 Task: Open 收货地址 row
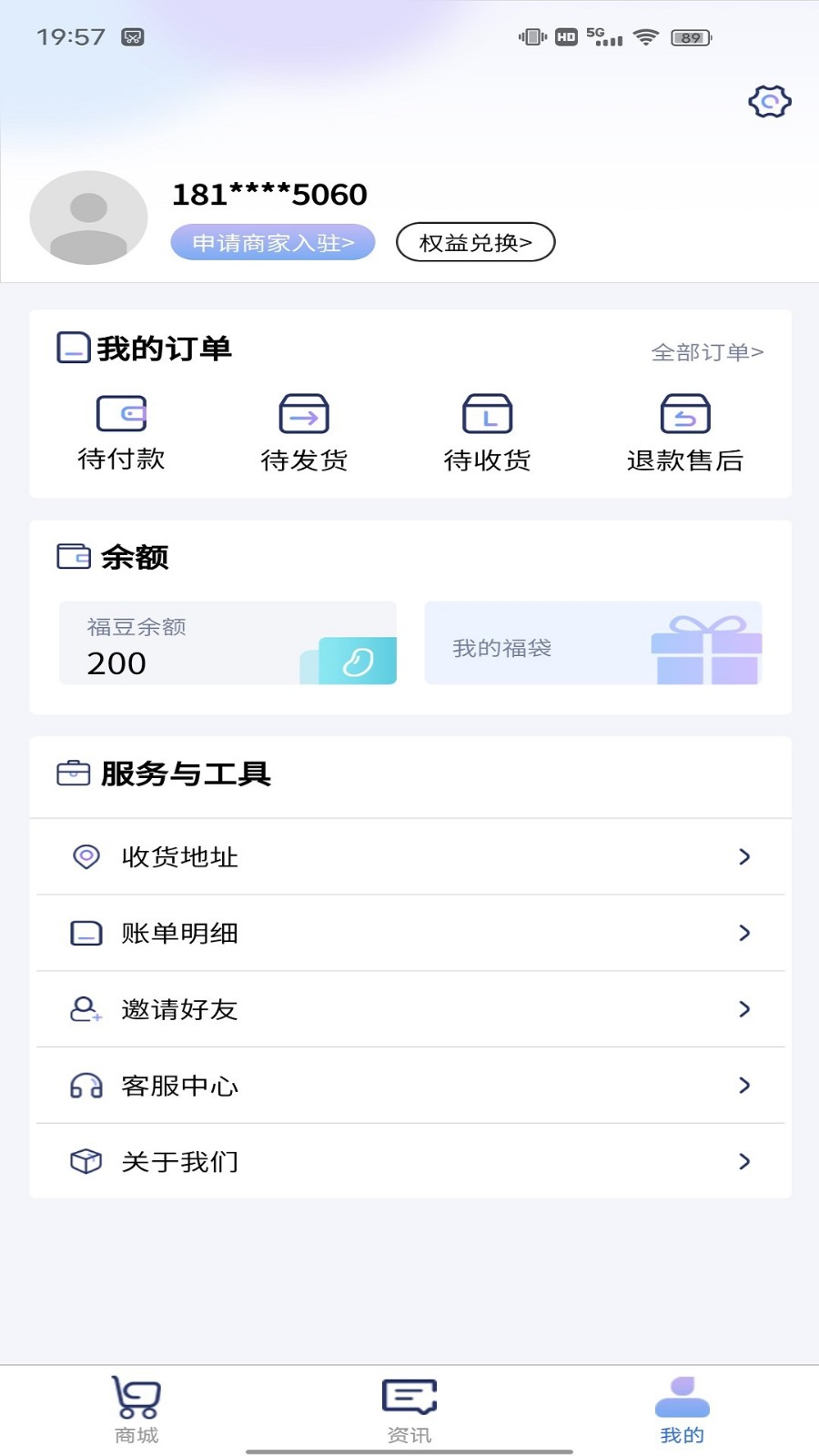[x=409, y=856]
